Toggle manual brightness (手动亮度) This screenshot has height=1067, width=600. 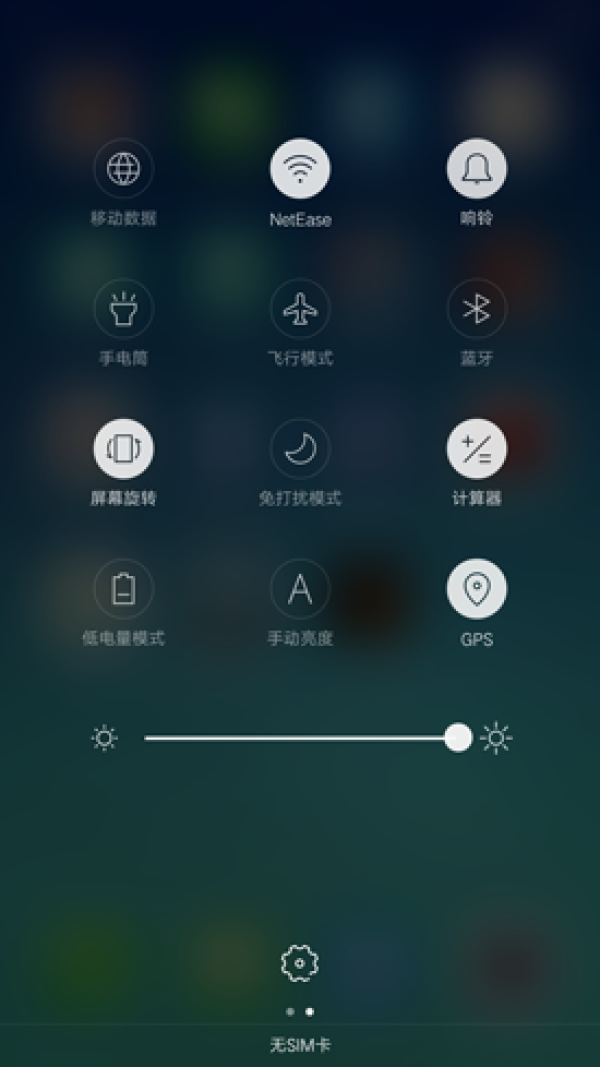tap(300, 589)
